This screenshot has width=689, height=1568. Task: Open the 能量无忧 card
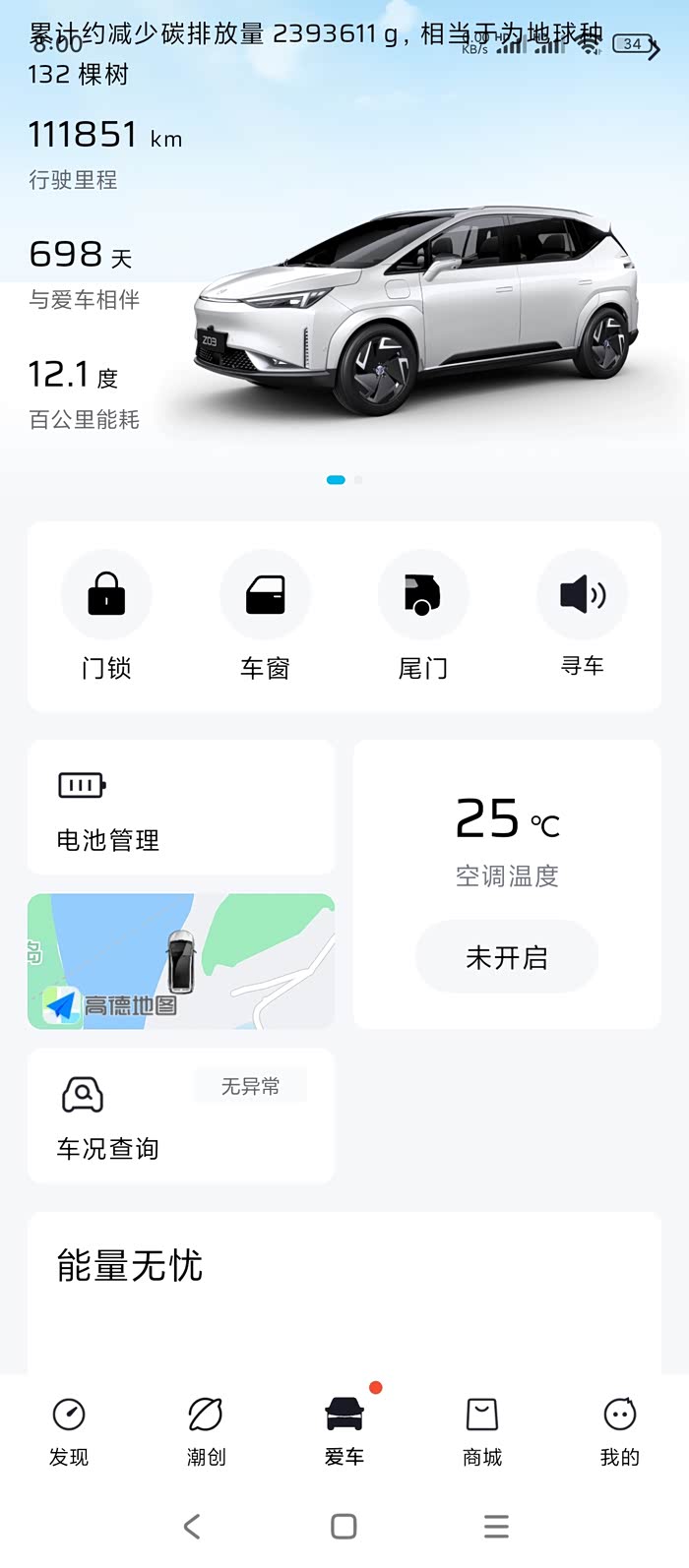[344, 1279]
